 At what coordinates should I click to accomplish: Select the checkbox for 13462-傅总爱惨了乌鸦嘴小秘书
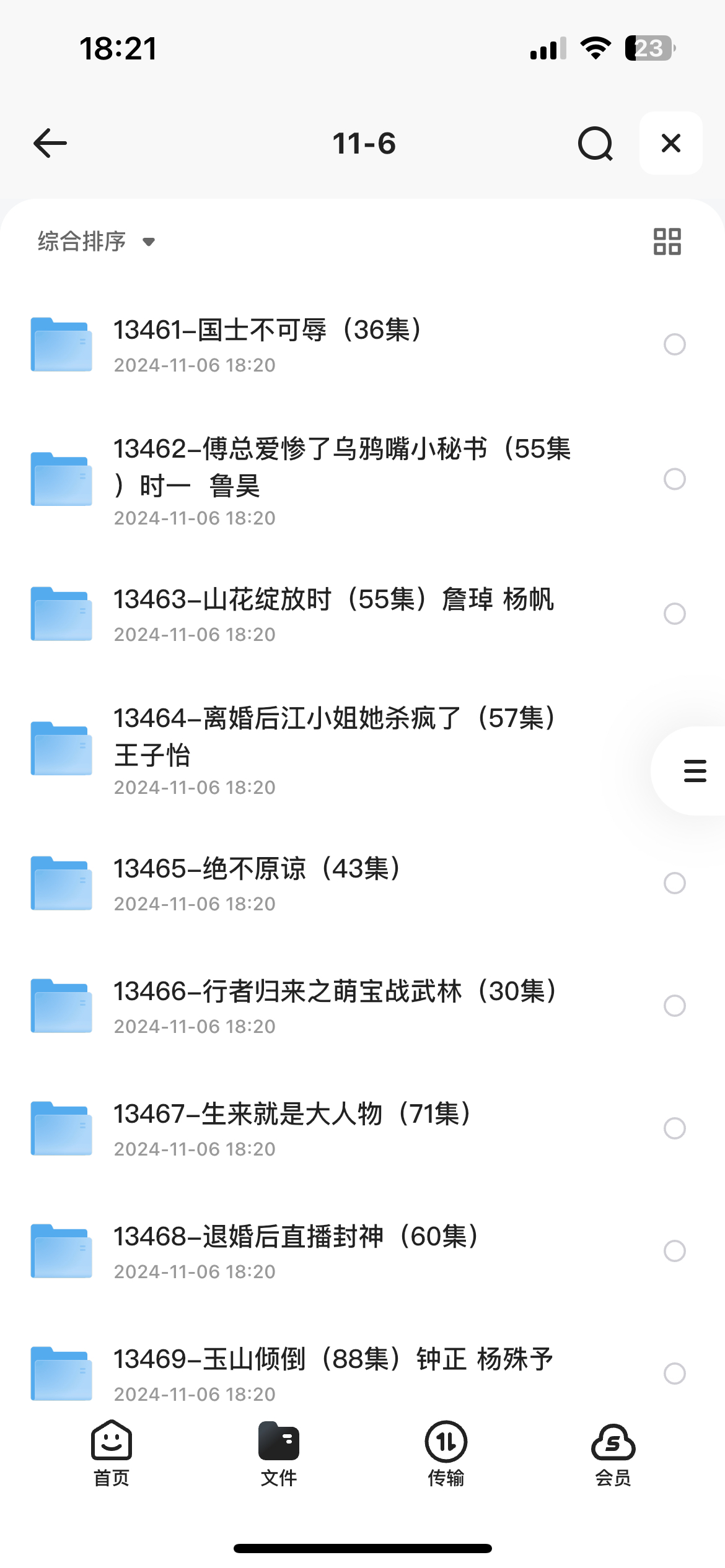click(674, 479)
